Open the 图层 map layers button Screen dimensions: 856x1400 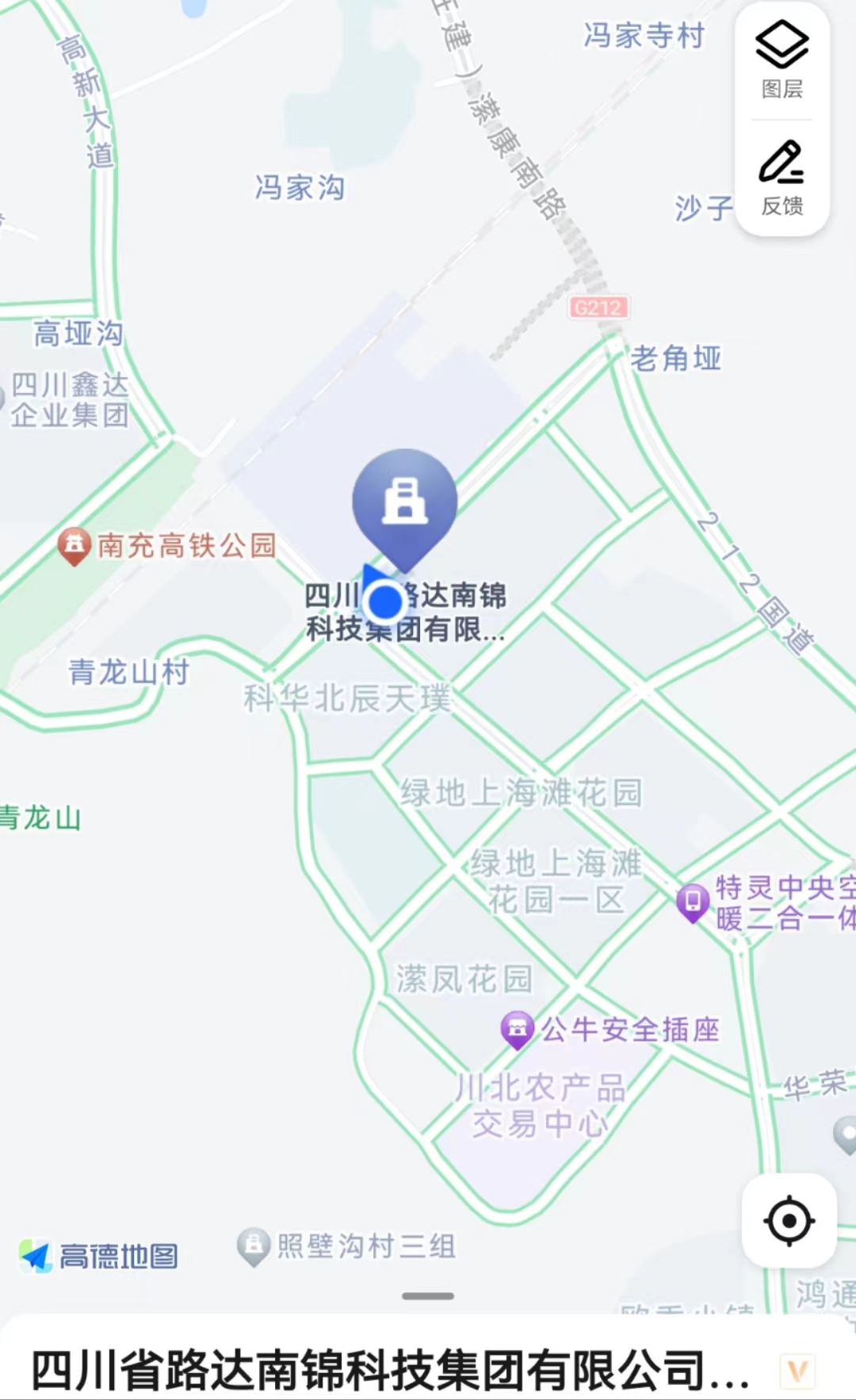(x=782, y=60)
